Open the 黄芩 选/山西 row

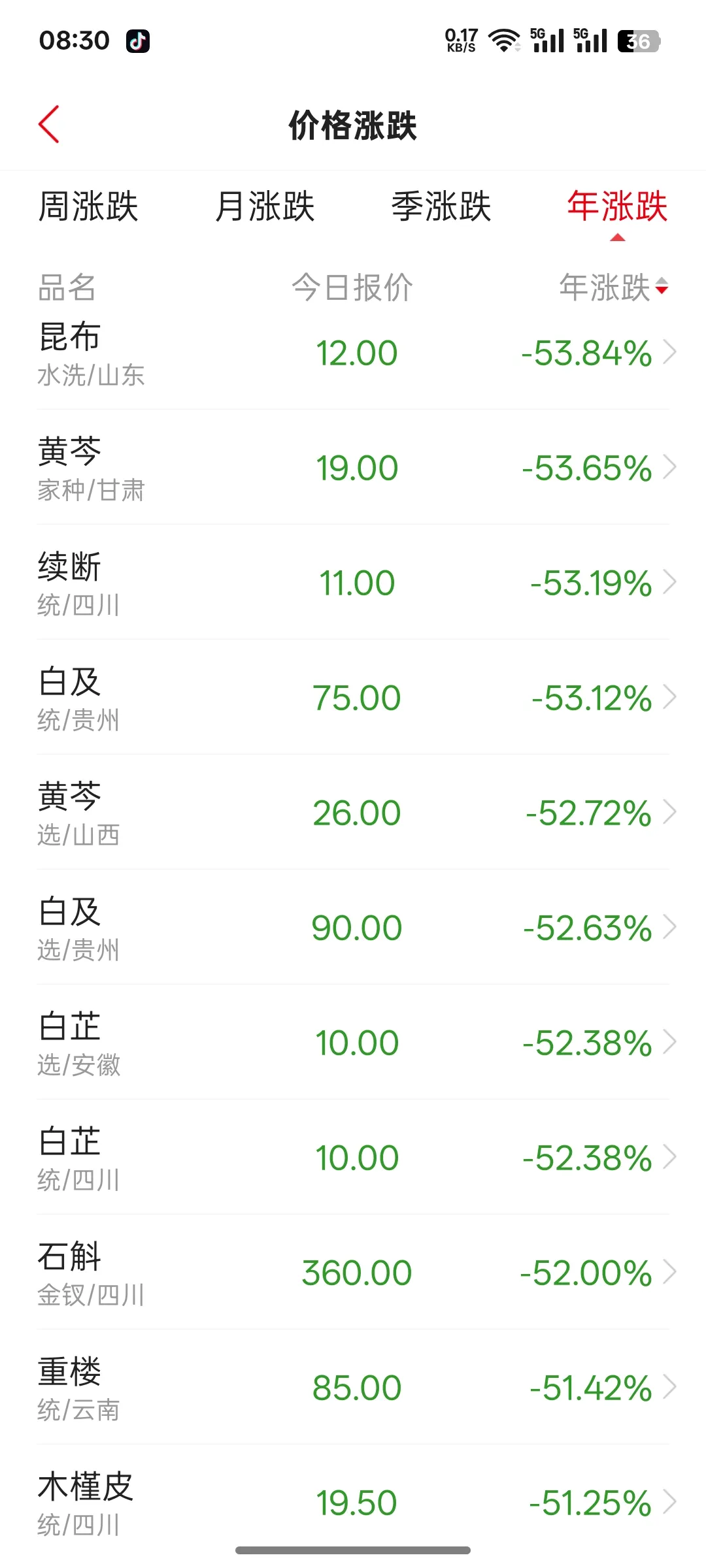click(353, 812)
